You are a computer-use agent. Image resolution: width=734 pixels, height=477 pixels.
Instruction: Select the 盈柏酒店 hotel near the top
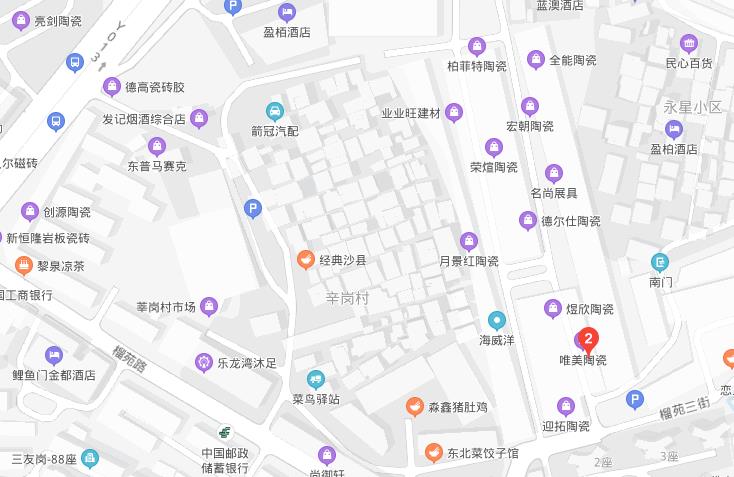click(x=287, y=13)
